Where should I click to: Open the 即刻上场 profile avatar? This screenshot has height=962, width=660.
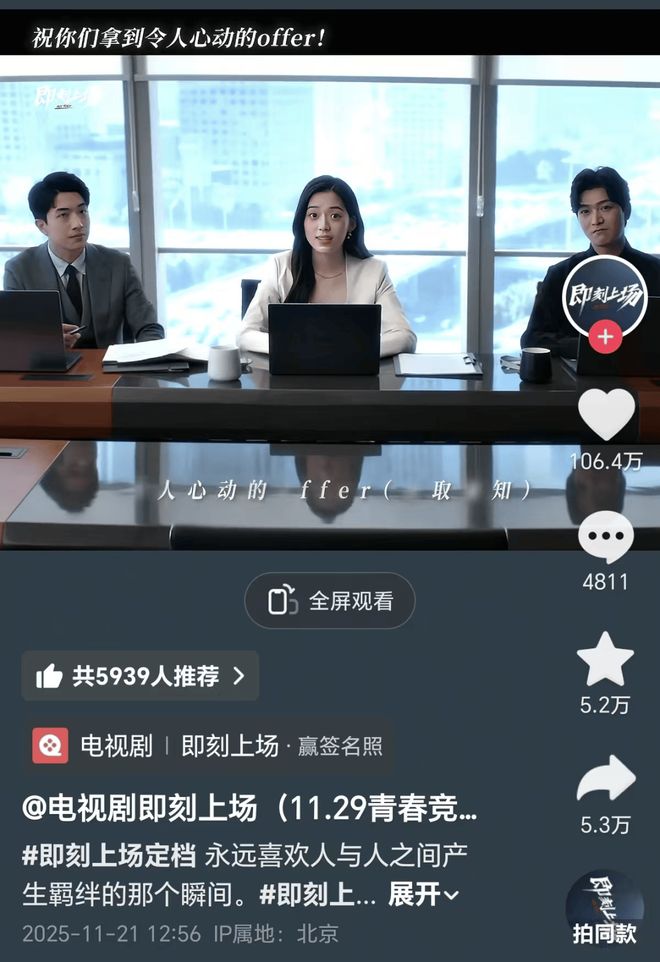[x=604, y=292]
